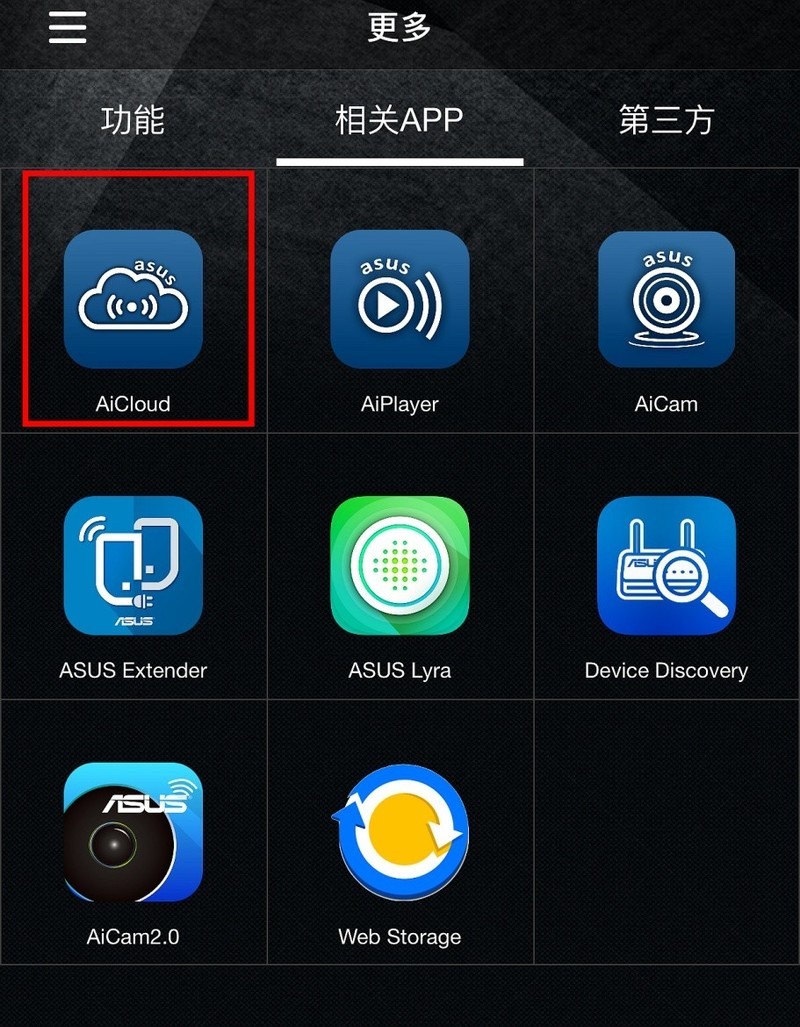
Task: Open the hamburger drawer menu
Action: 68,27
